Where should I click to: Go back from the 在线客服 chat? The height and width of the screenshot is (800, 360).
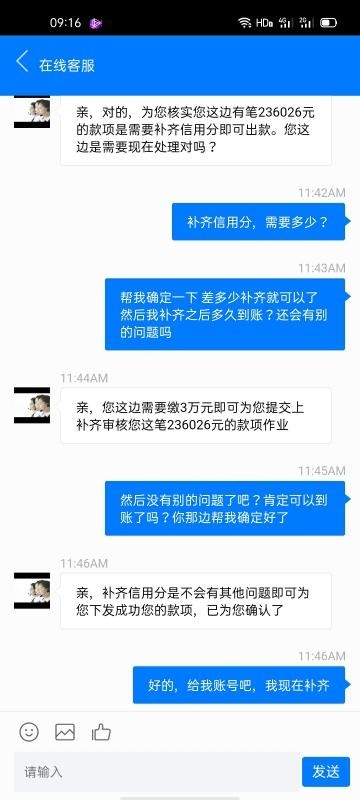pyautogui.click(x=22, y=62)
